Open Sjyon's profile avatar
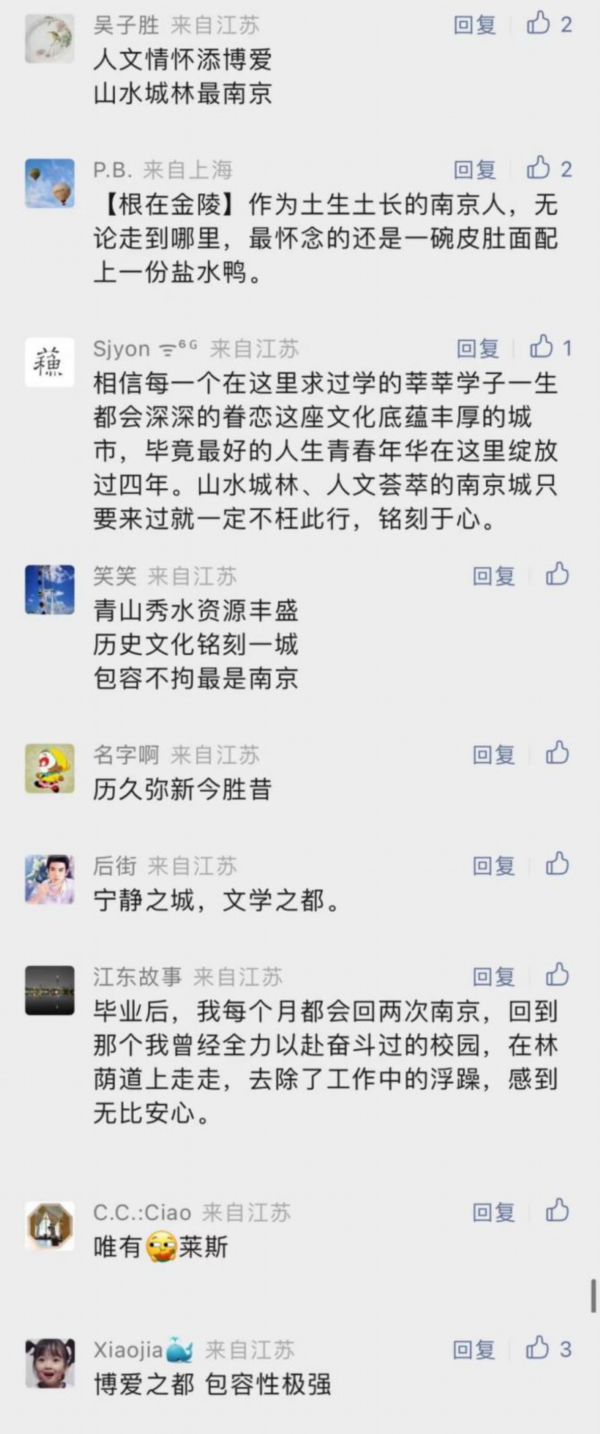 49,362
